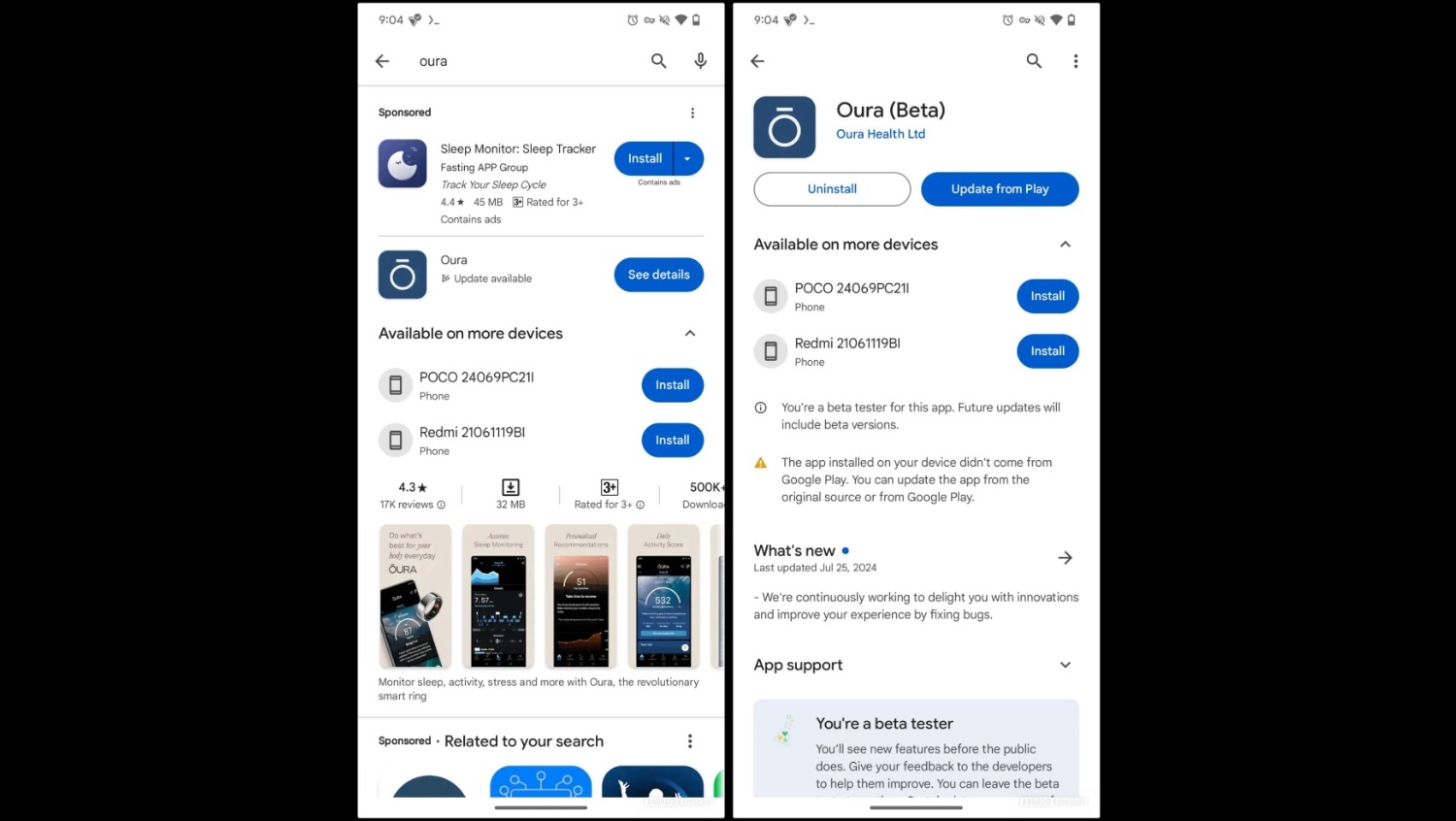
Task: Install on Redmi 21061119BI from Oura (Beta) page
Action: coord(1047,351)
